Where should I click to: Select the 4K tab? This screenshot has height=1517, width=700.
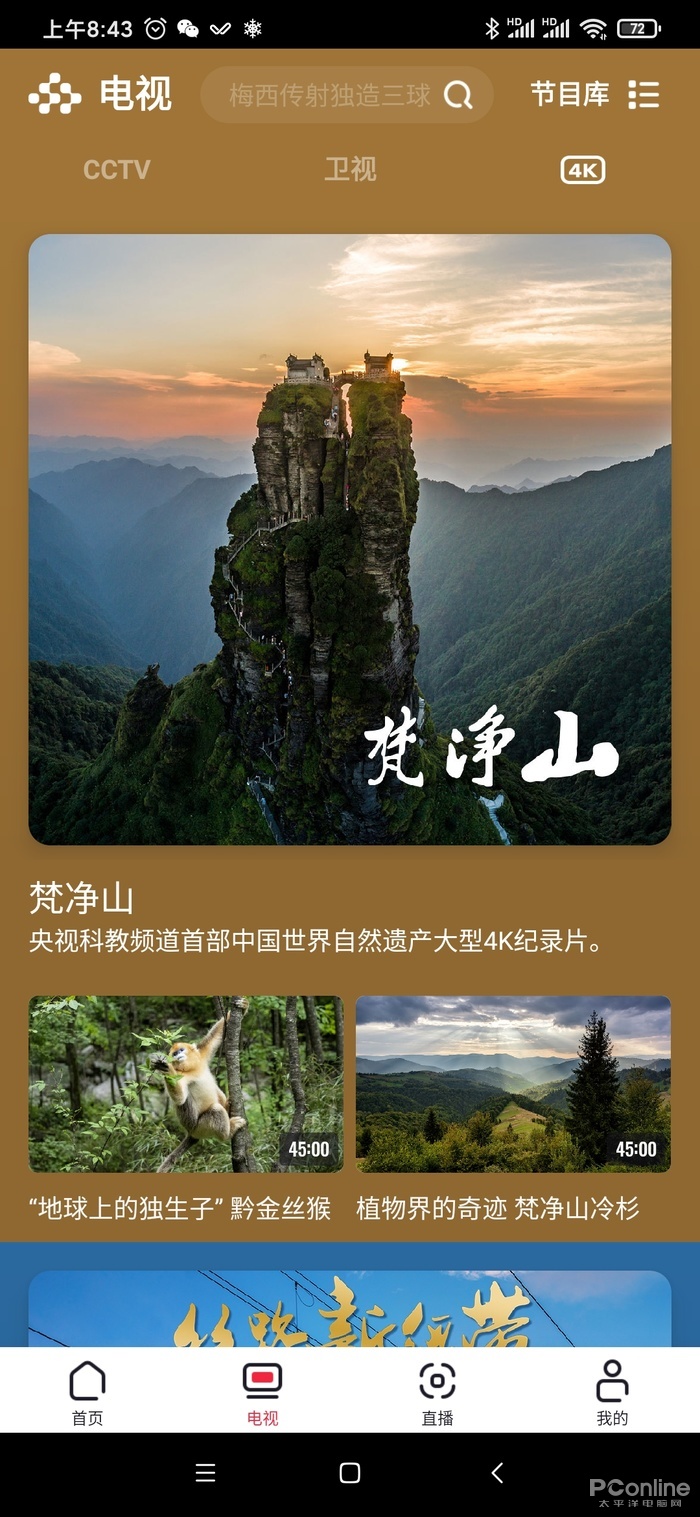coord(582,170)
